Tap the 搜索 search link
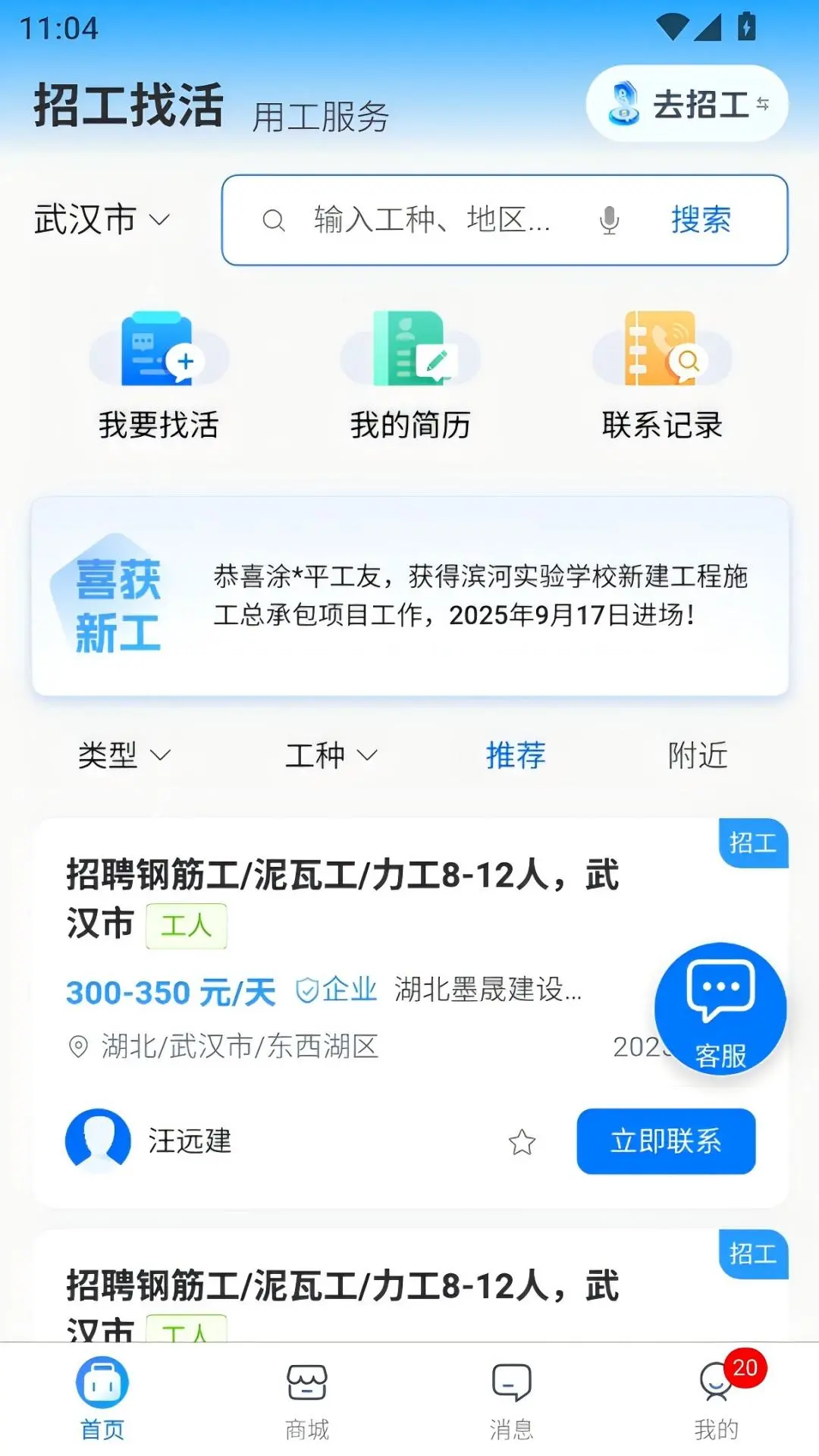 tap(700, 220)
